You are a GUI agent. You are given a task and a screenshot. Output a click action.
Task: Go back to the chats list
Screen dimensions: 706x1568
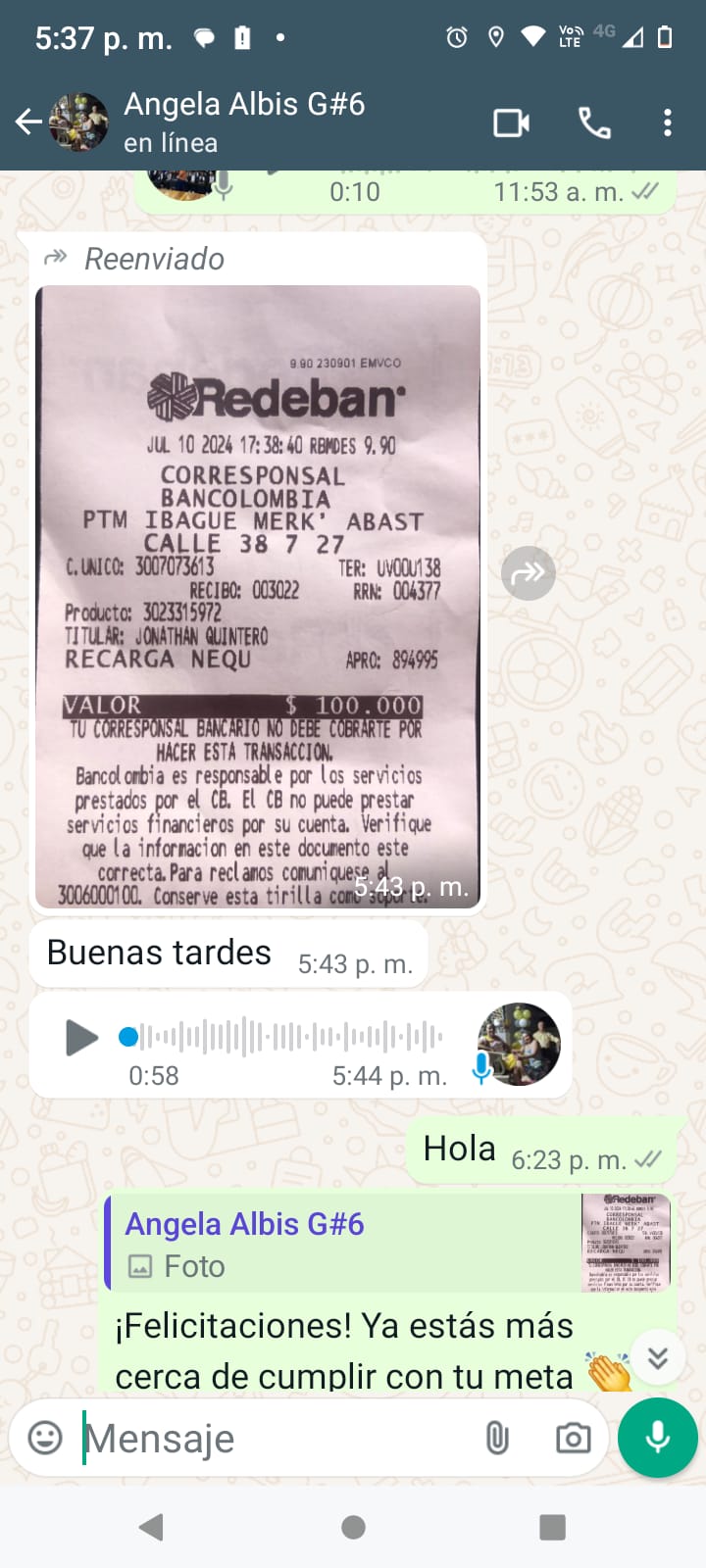click(x=28, y=122)
